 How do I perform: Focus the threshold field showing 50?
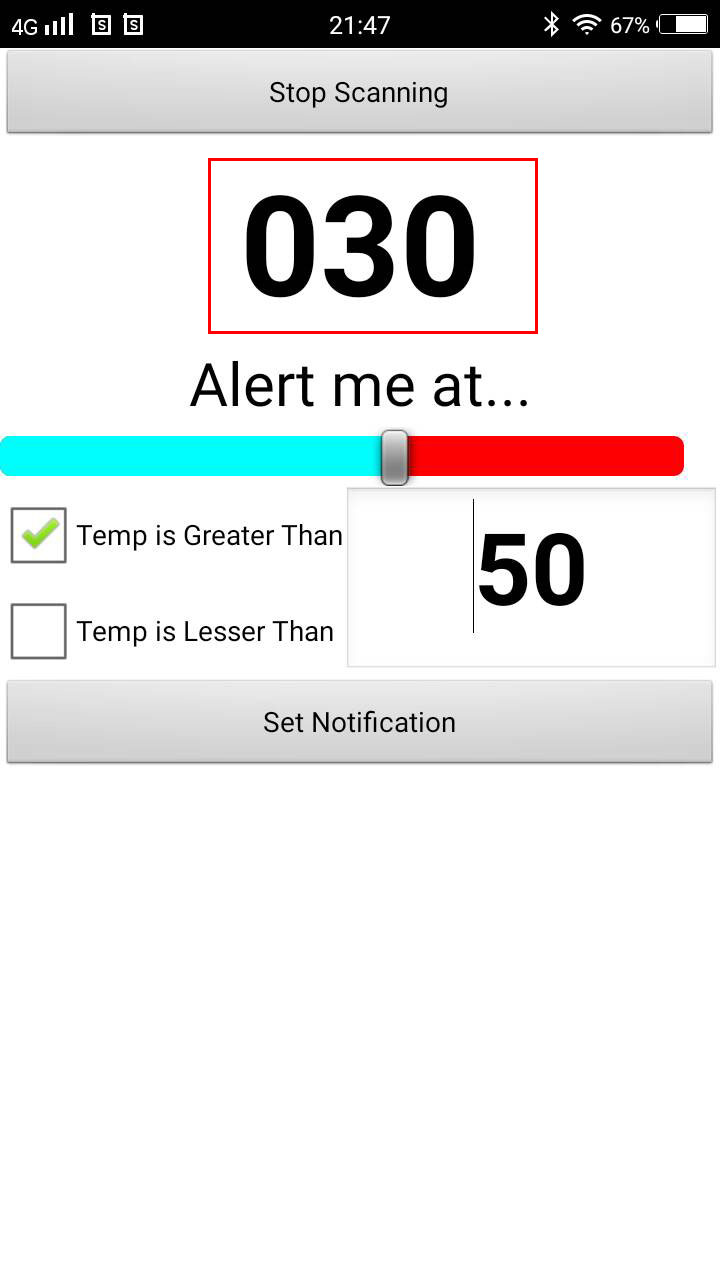(x=531, y=576)
